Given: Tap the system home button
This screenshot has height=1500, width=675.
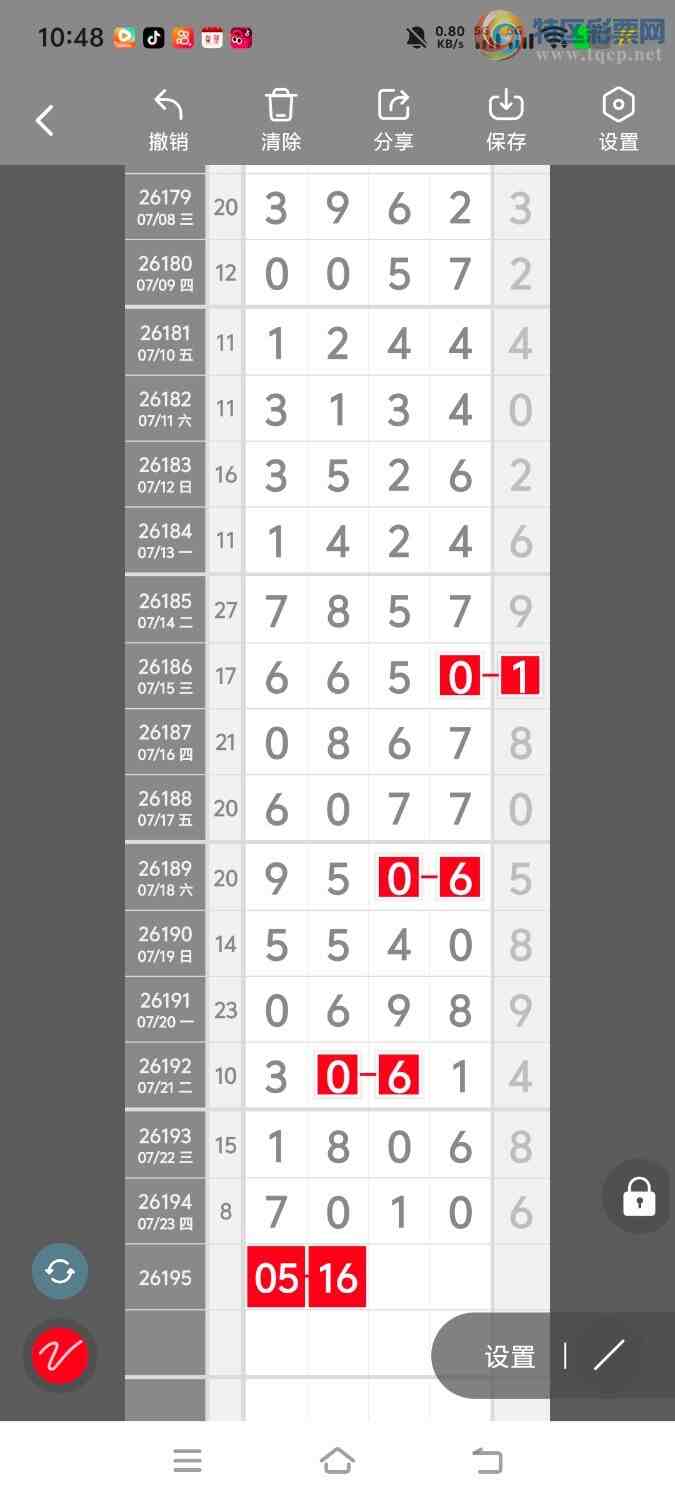Looking at the screenshot, I should tap(337, 1461).
